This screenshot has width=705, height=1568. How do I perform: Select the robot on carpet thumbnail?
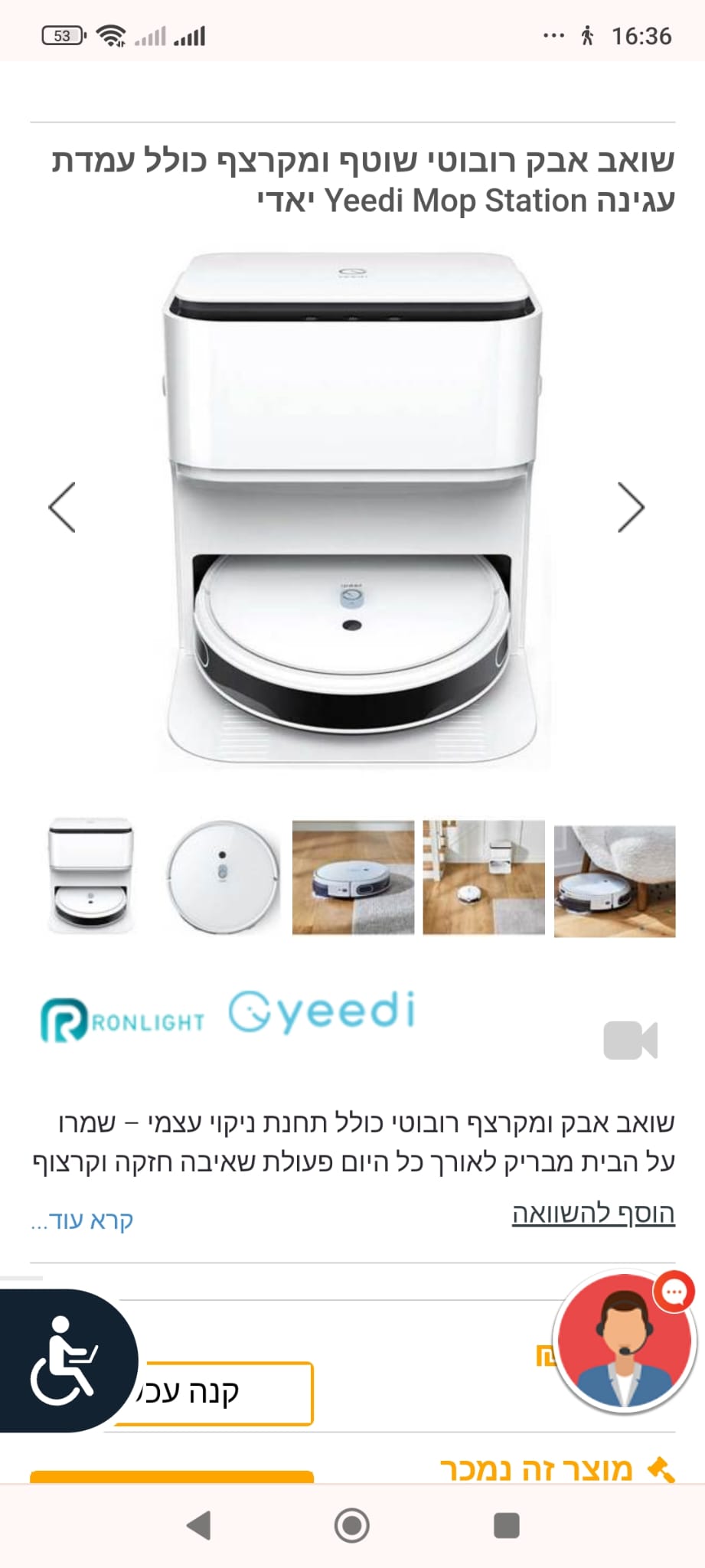pyautogui.click(x=353, y=877)
